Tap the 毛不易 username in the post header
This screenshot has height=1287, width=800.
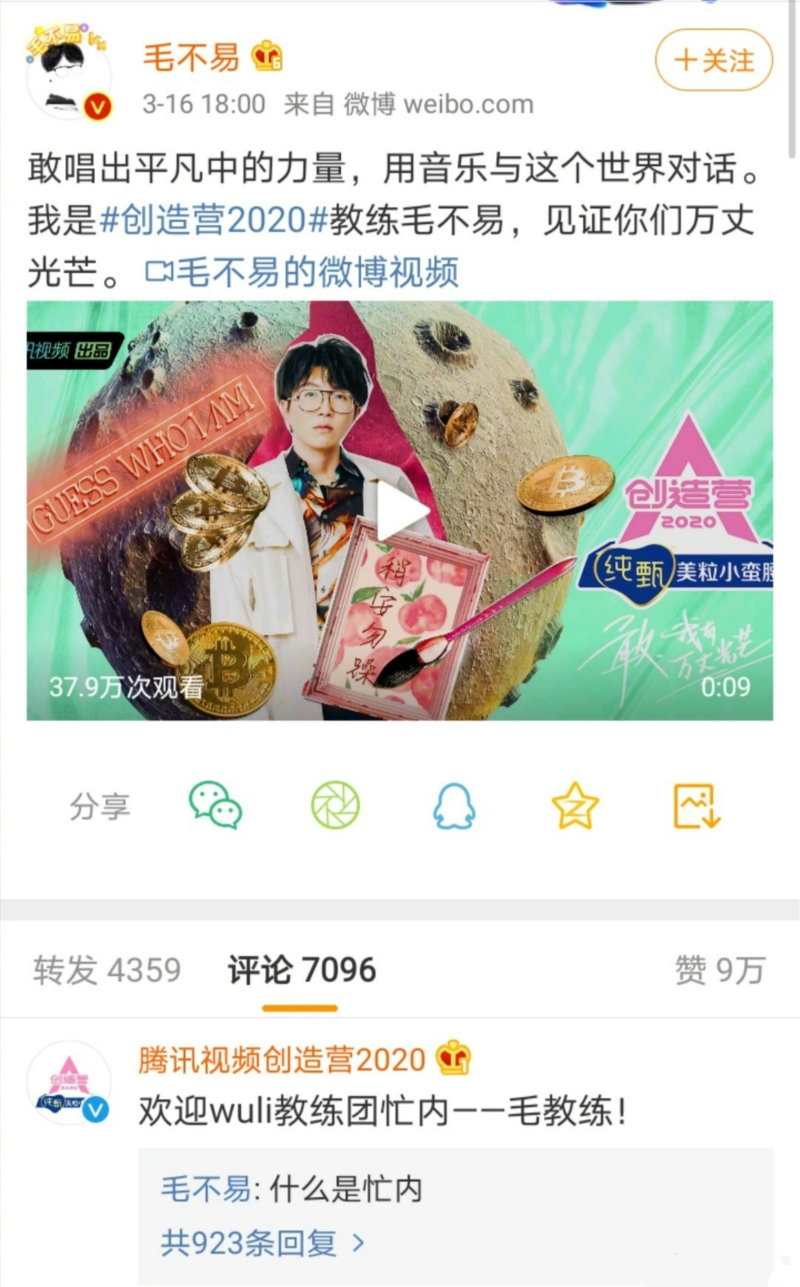pos(190,57)
